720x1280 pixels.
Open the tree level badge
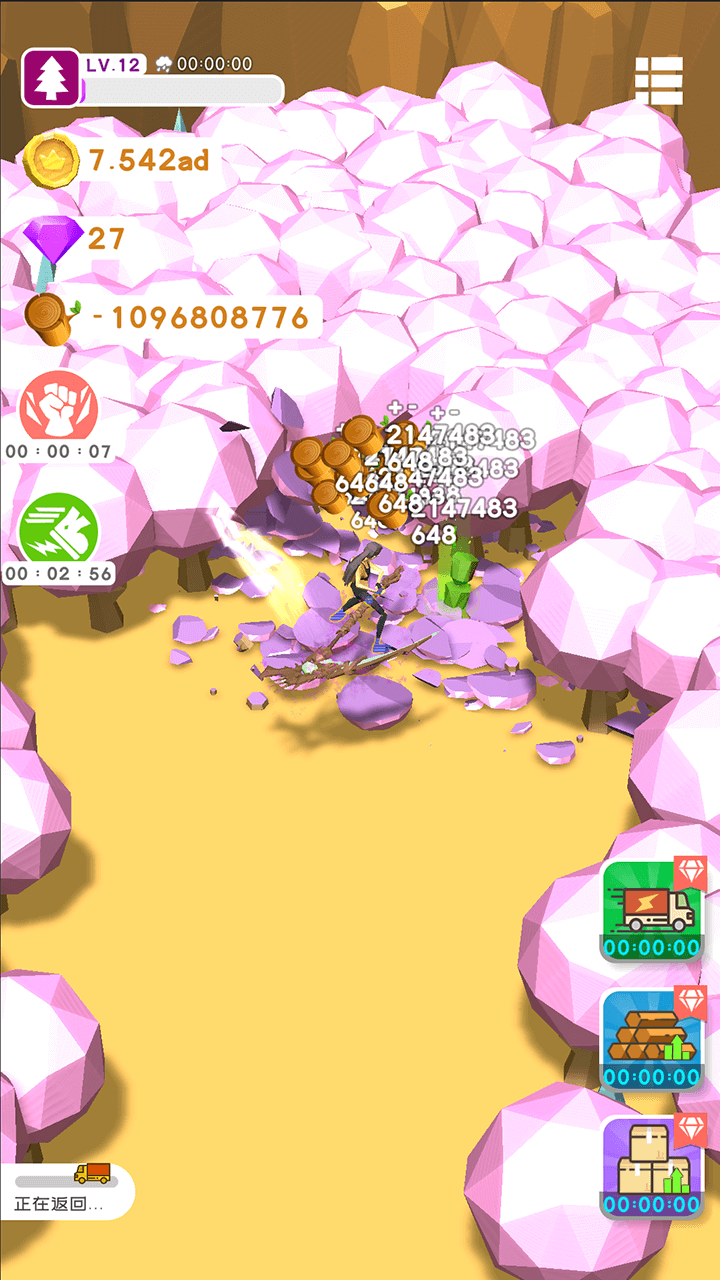pyautogui.click(x=49, y=79)
